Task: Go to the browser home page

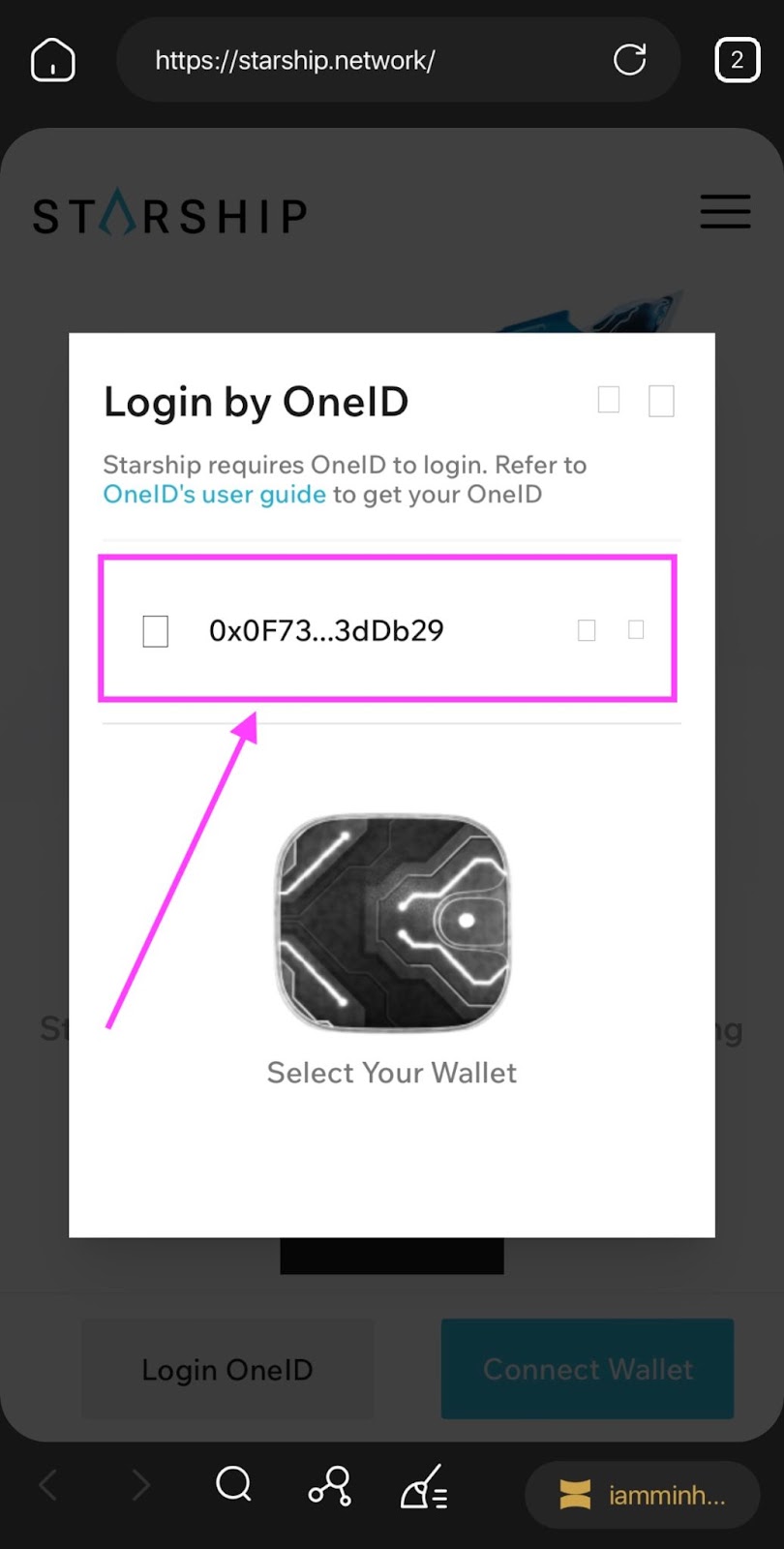Action: (52, 60)
